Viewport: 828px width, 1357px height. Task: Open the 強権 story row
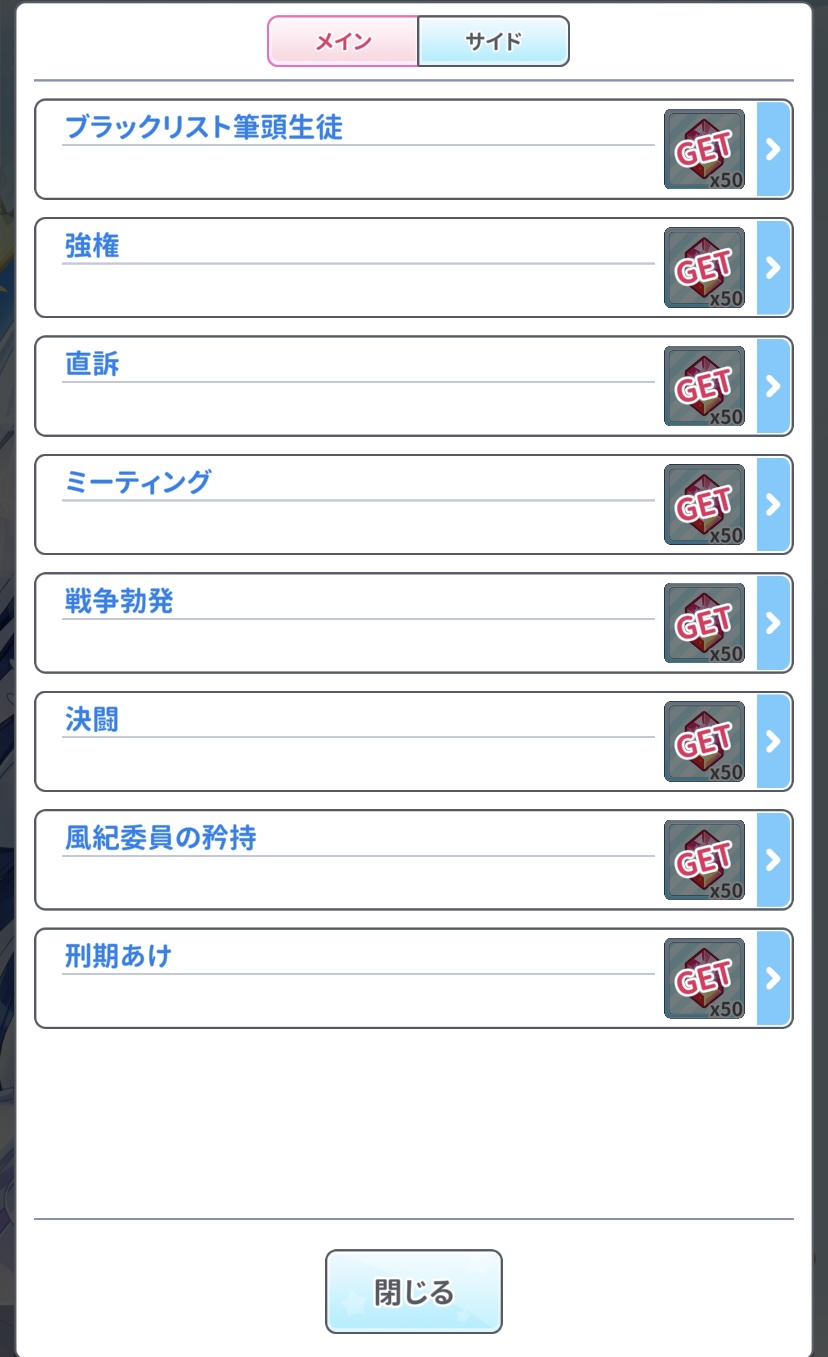point(414,268)
